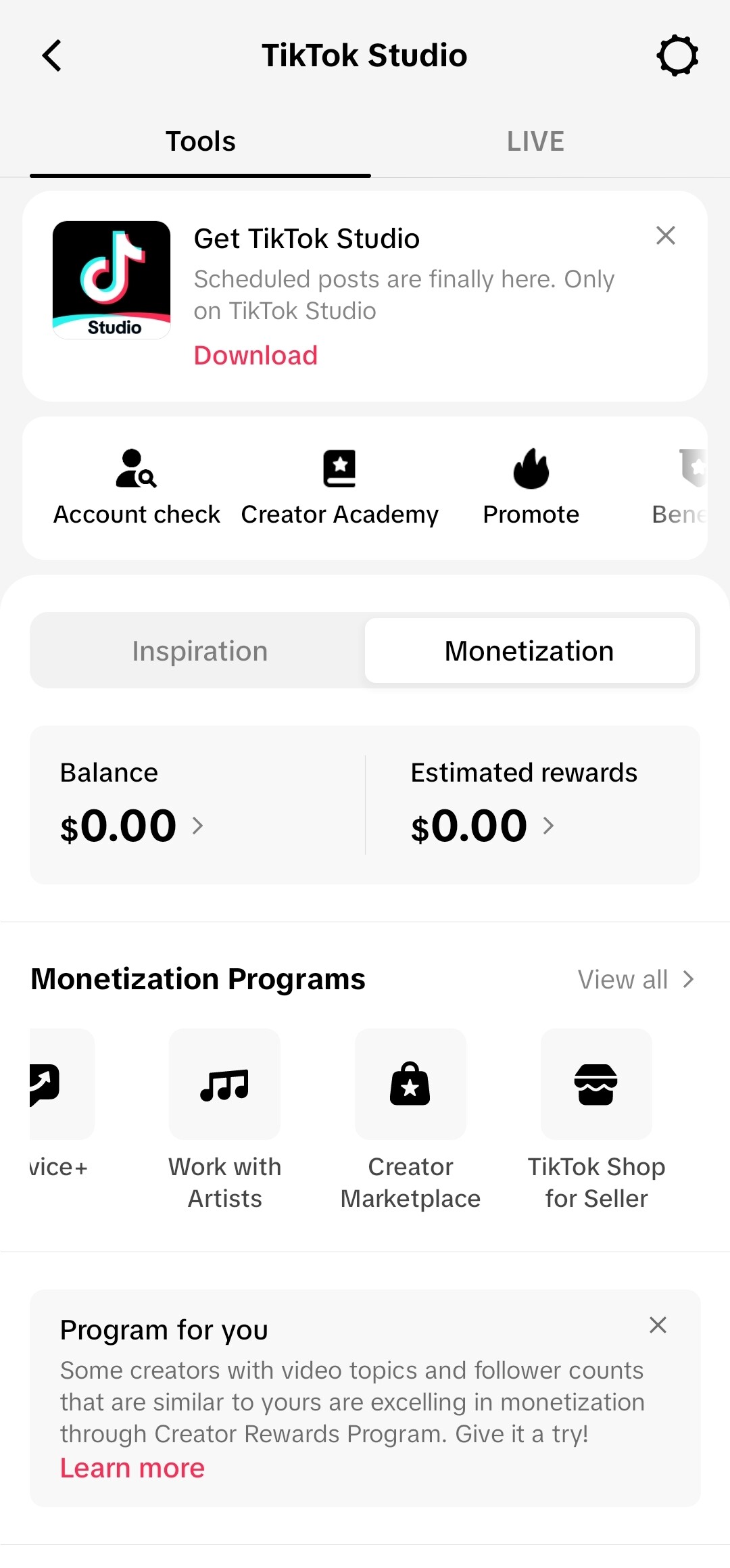This screenshot has height=1568, width=730.
Task: Open Creator Marketplace program
Action: [x=410, y=1120]
